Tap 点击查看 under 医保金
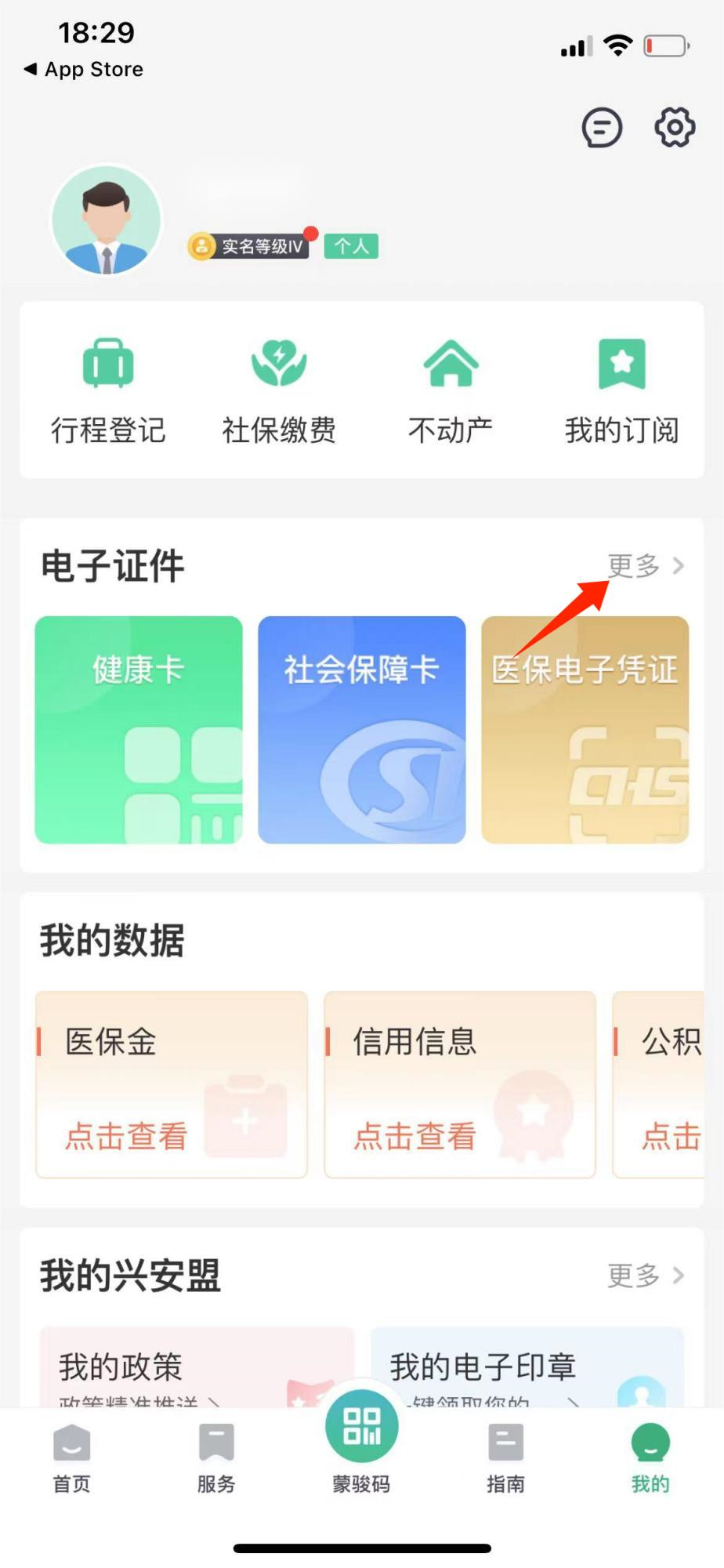The height and width of the screenshot is (1568, 724). (x=125, y=1135)
